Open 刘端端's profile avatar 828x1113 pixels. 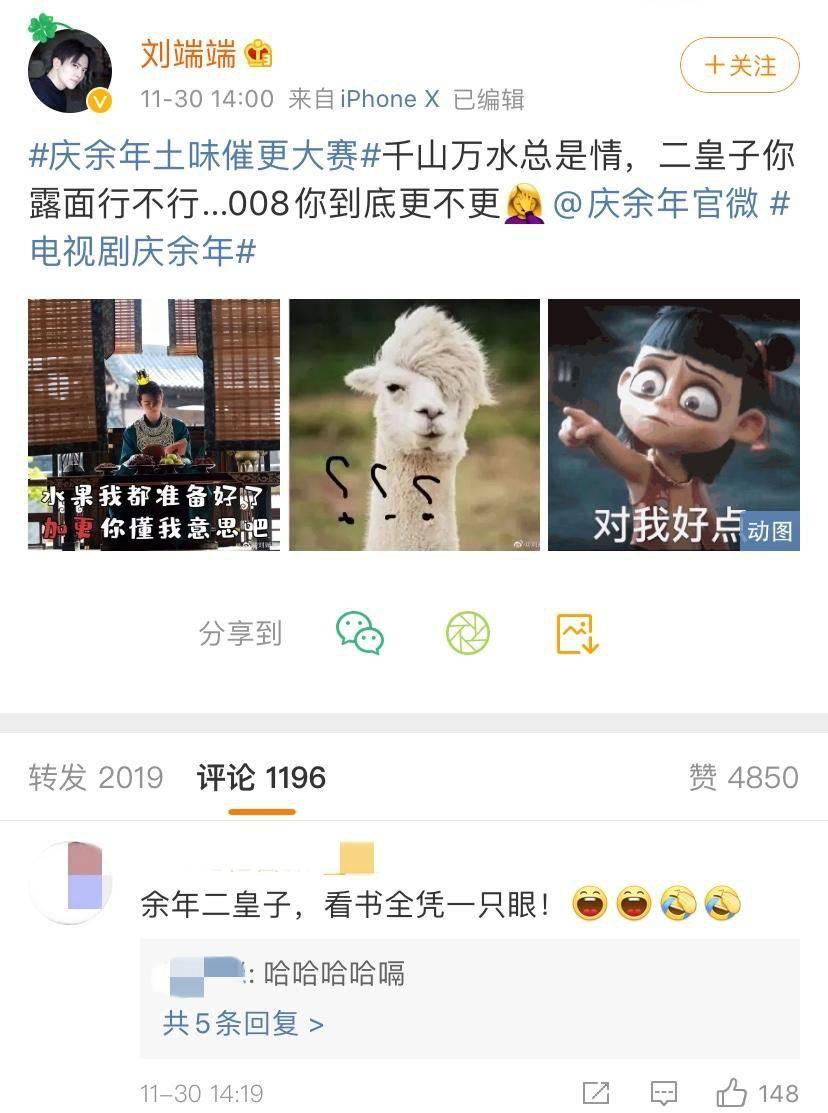69,70
